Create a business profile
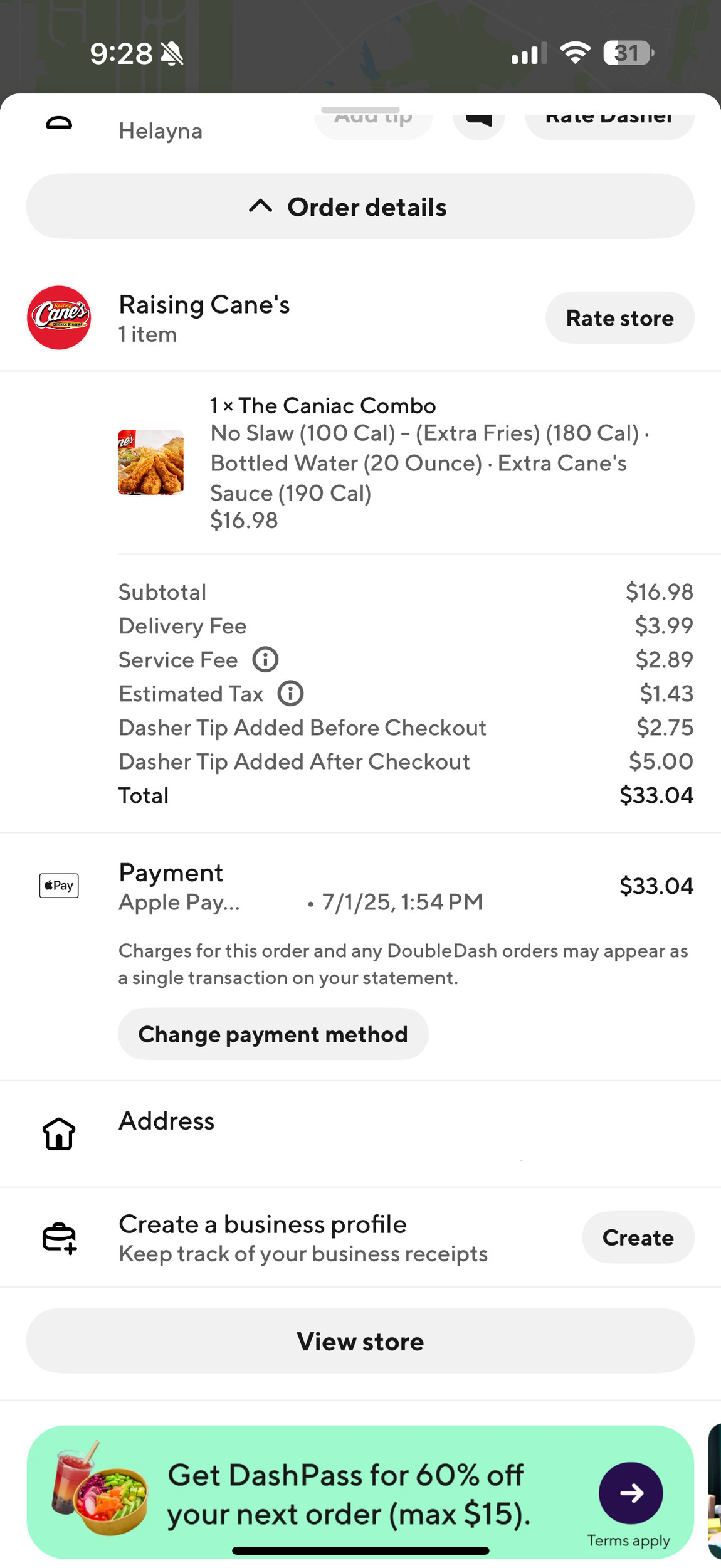Image resolution: width=721 pixels, height=1568 pixels. click(638, 1237)
